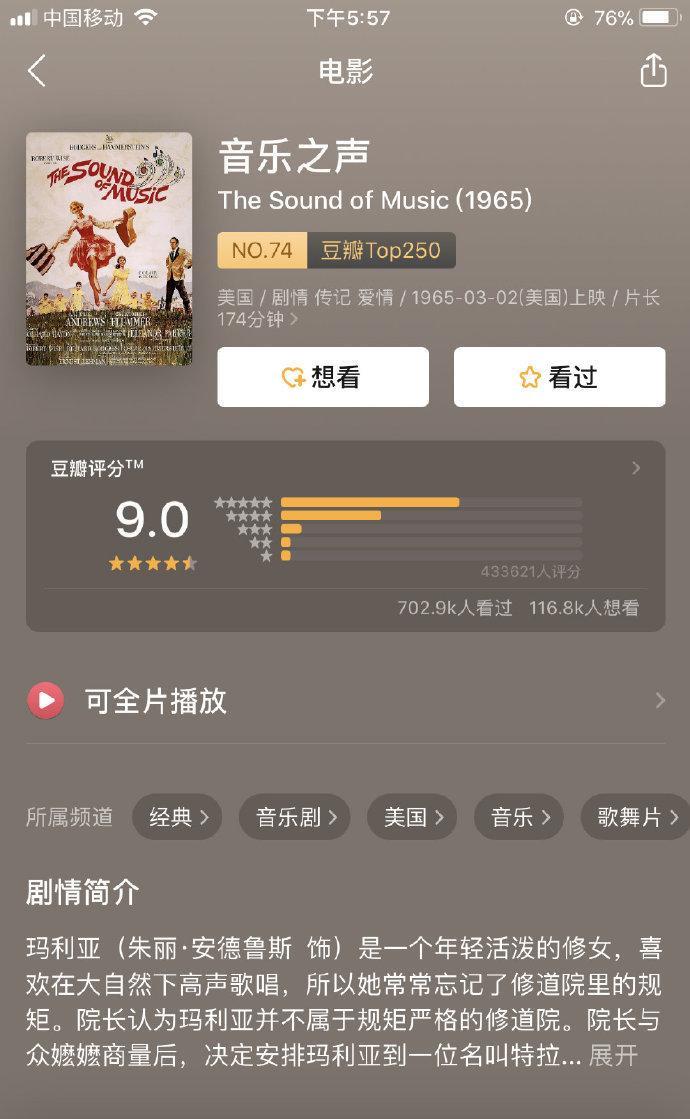The width and height of the screenshot is (690, 1119).
Task: Open the 美国 channel chip
Action: click(412, 817)
